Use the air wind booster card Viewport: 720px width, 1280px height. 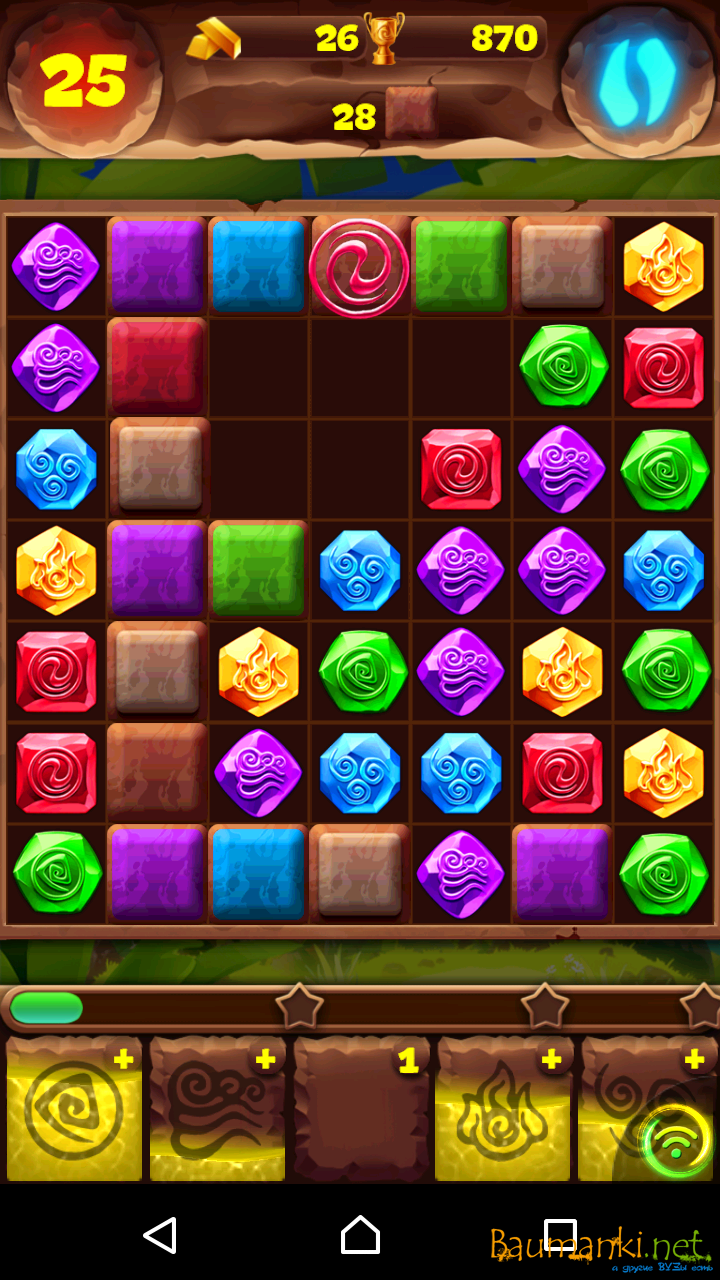(217, 1110)
